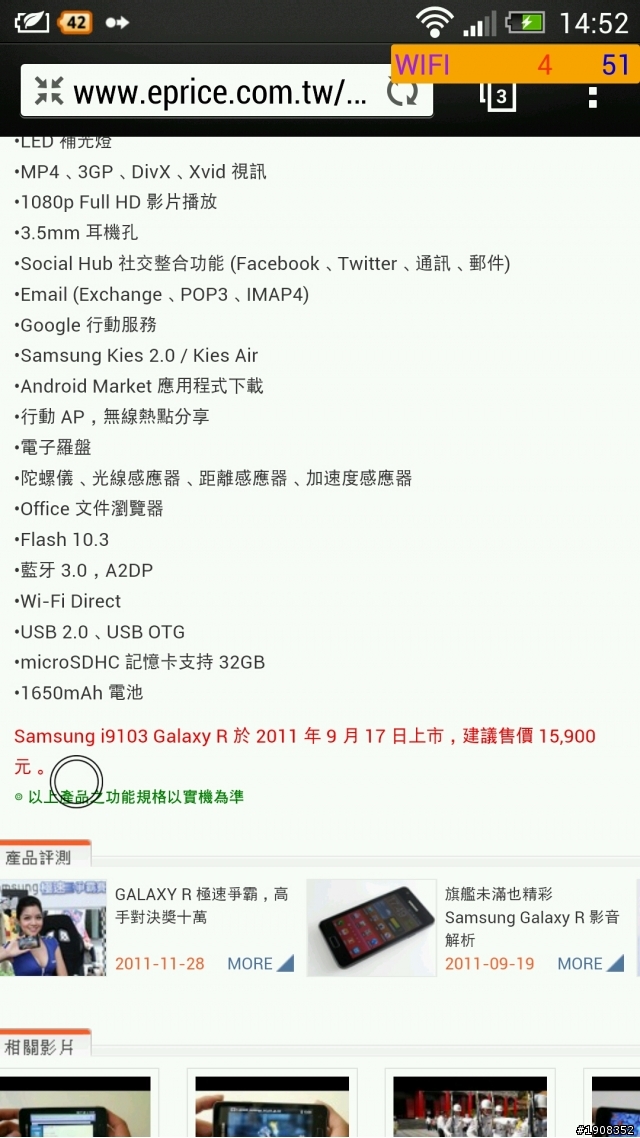Open the third related video thumbnail
Screen dimensions: 640x1138
pos(470,1106)
